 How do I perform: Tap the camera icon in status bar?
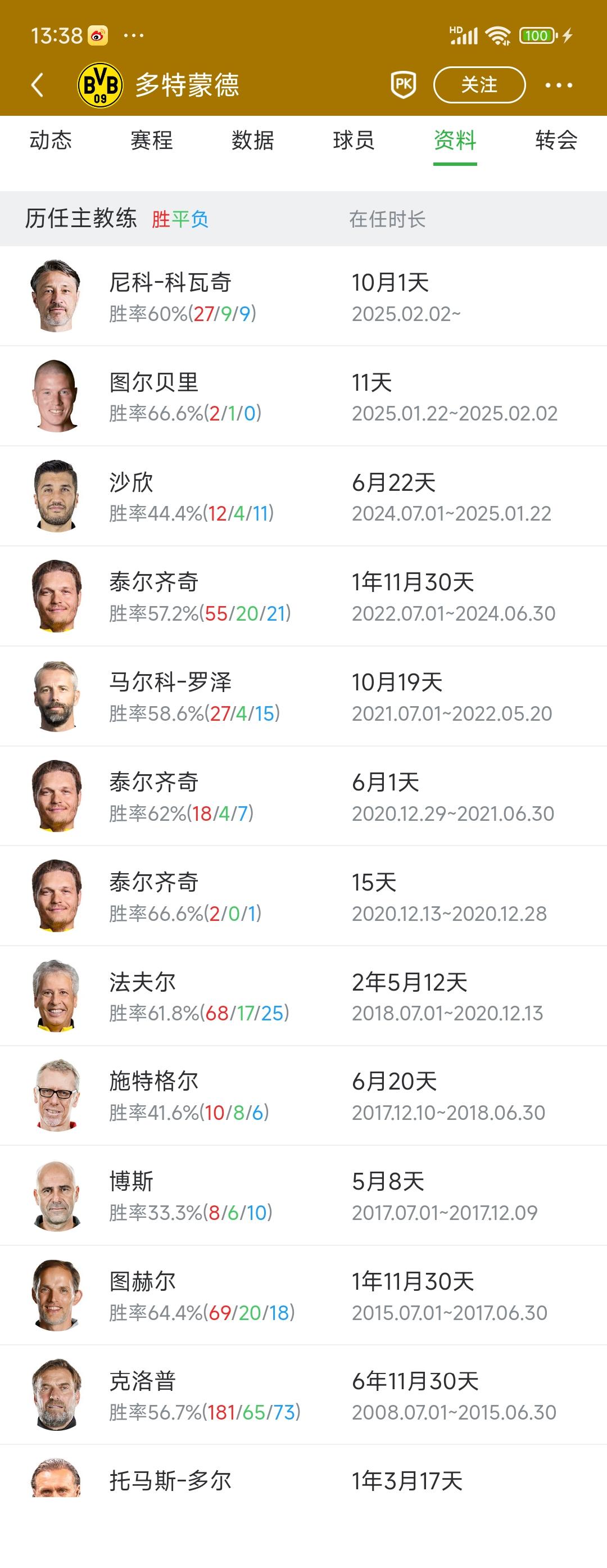[97, 35]
